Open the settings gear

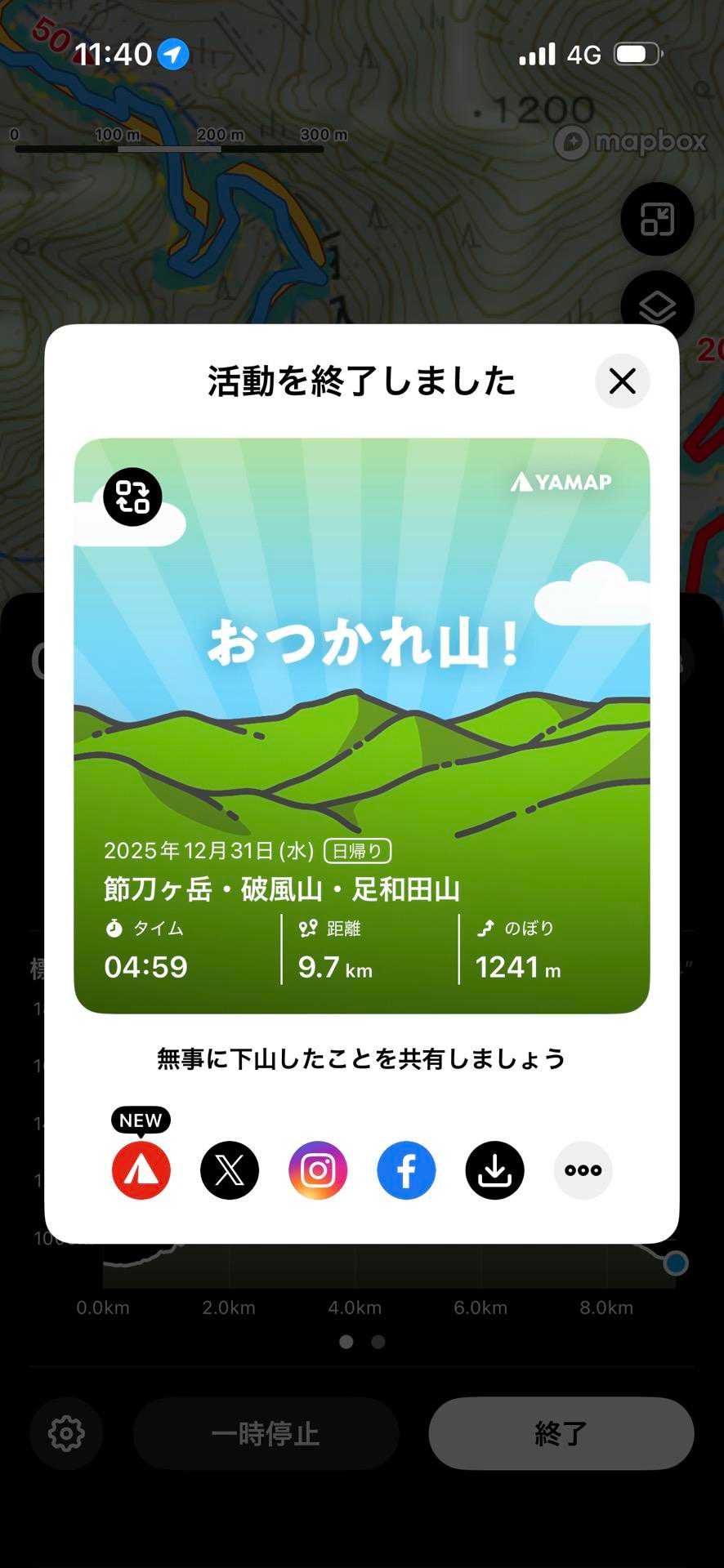pos(66,1433)
